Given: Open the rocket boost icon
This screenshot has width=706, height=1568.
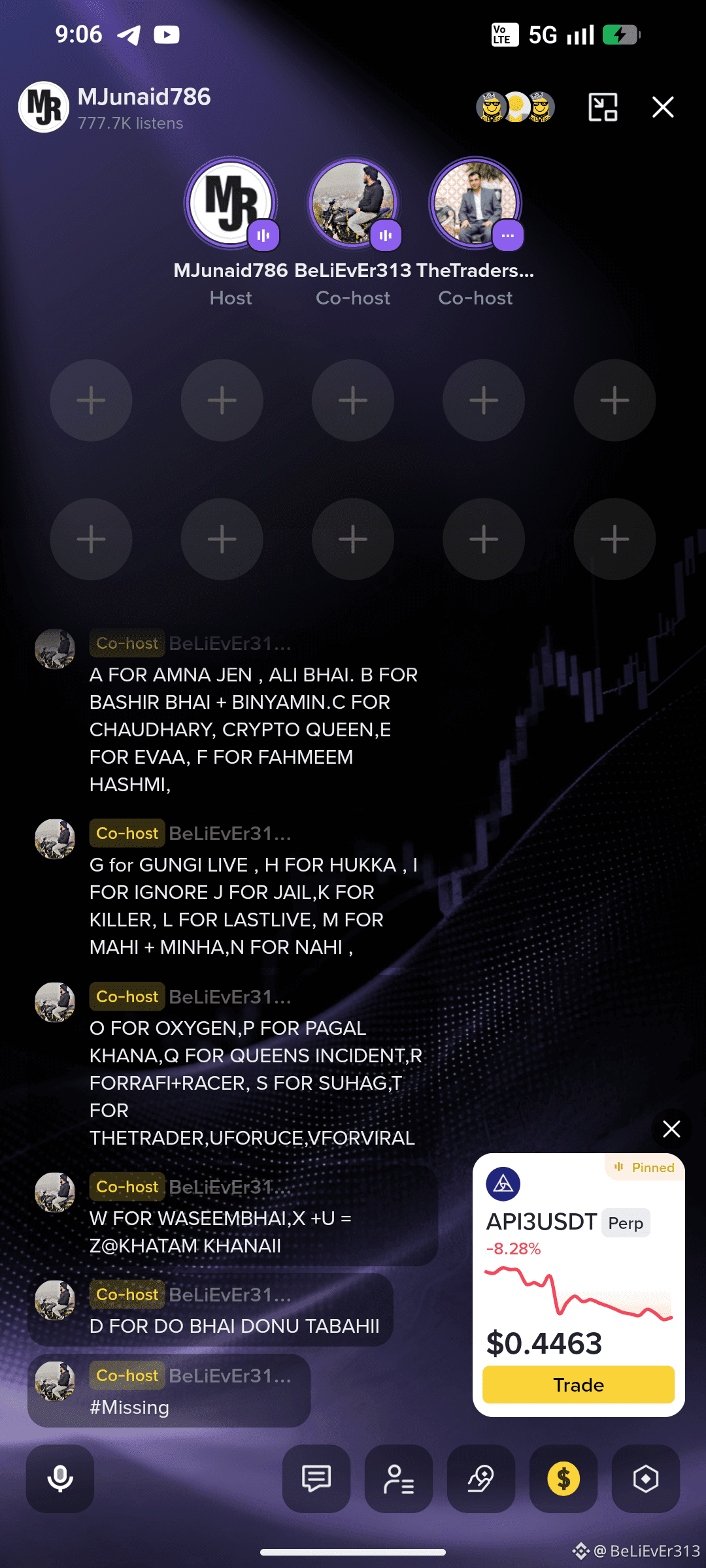Looking at the screenshot, I should [481, 1478].
